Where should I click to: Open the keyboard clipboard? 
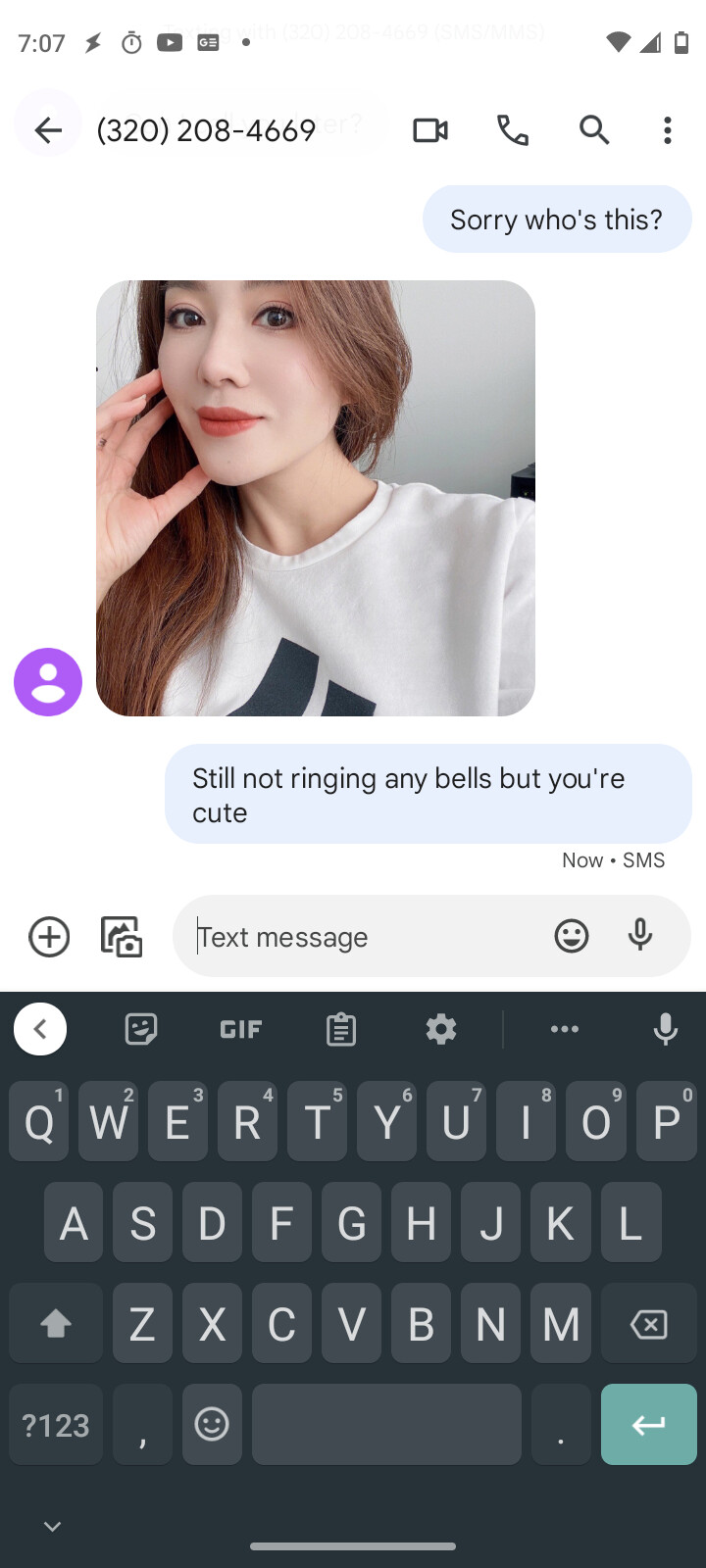click(x=341, y=1029)
